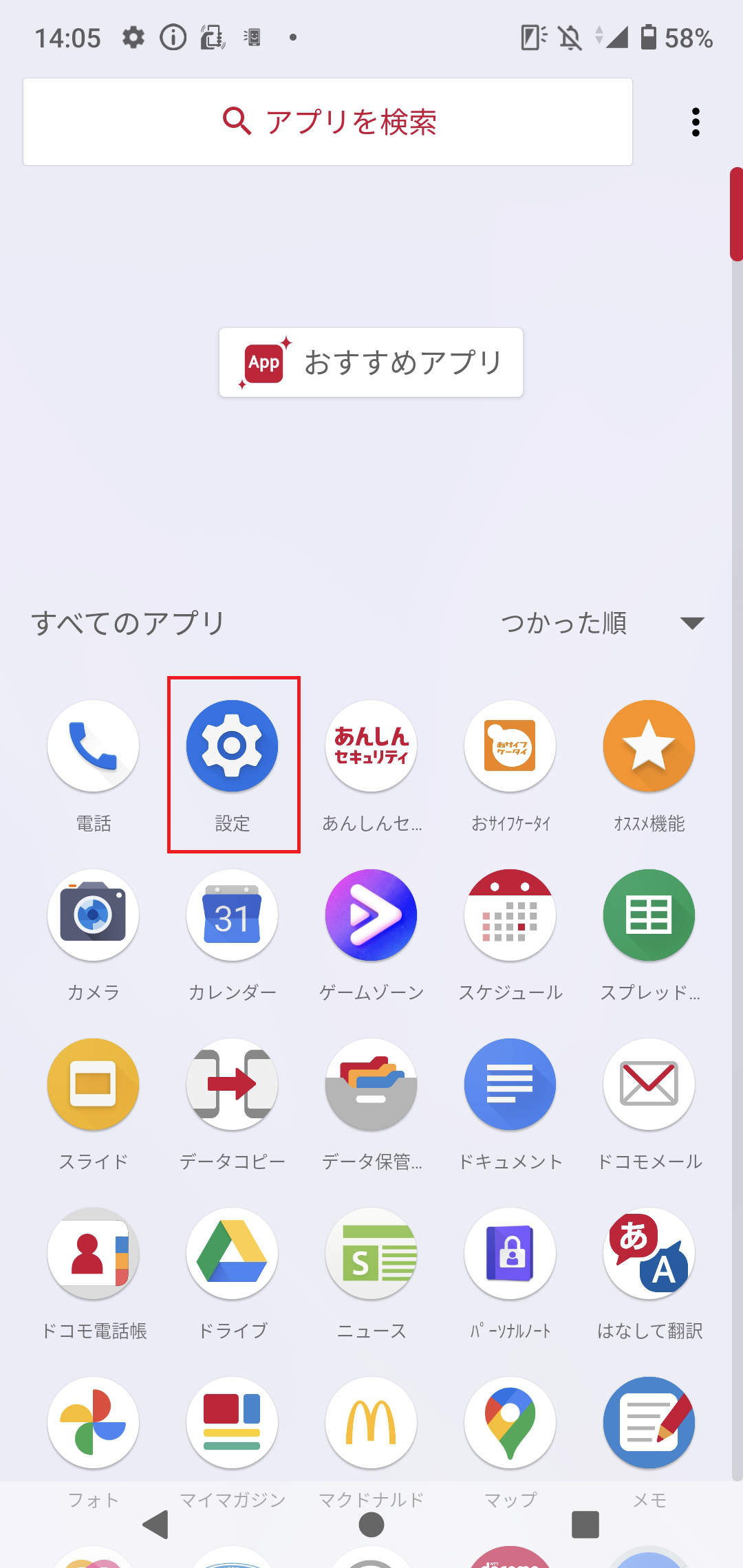Launch ドコモメール mail app
Viewport: 743px width, 1568px height.
(648, 1085)
